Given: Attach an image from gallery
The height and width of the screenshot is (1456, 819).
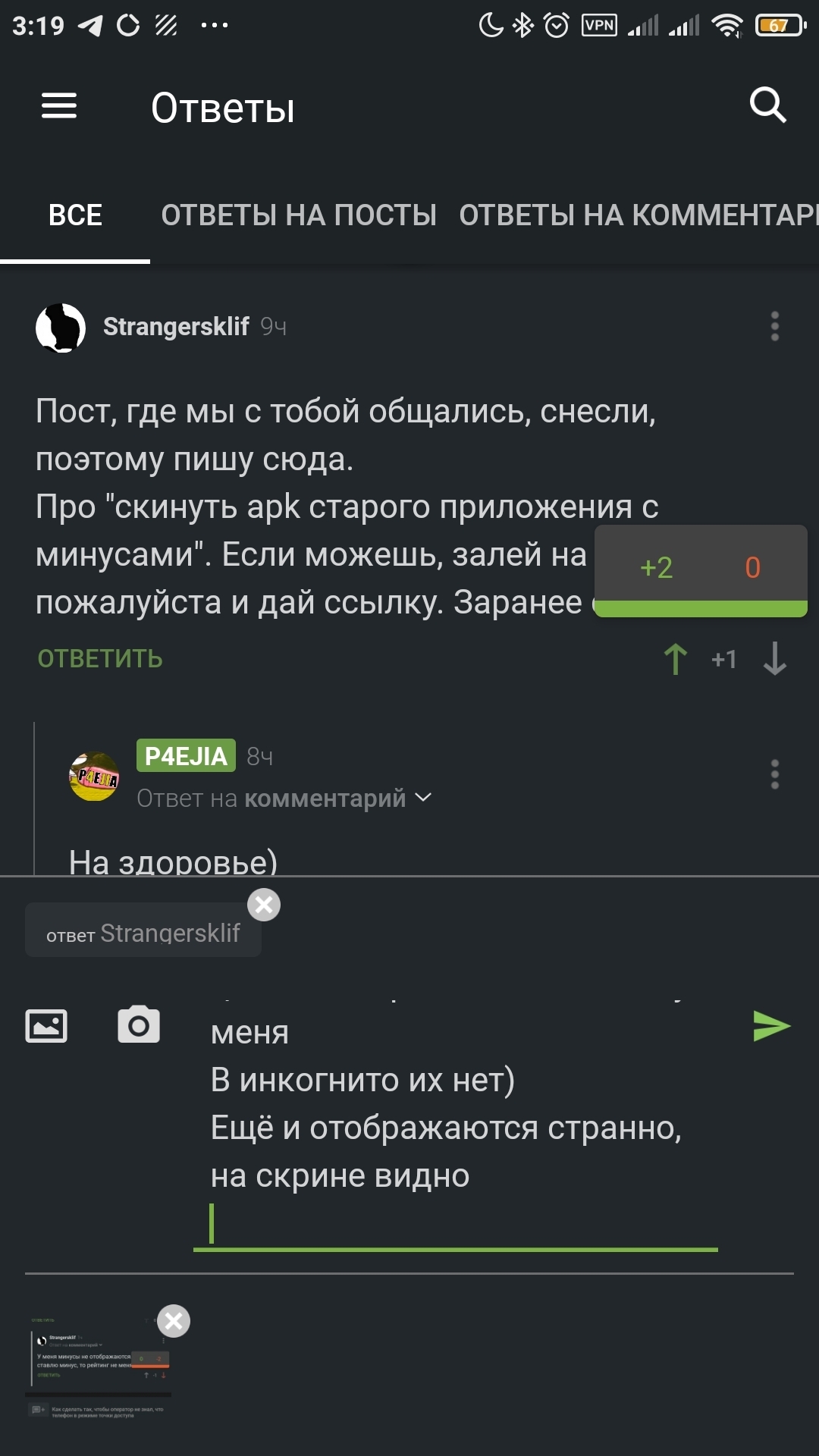Looking at the screenshot, I should coord(46,1026).
